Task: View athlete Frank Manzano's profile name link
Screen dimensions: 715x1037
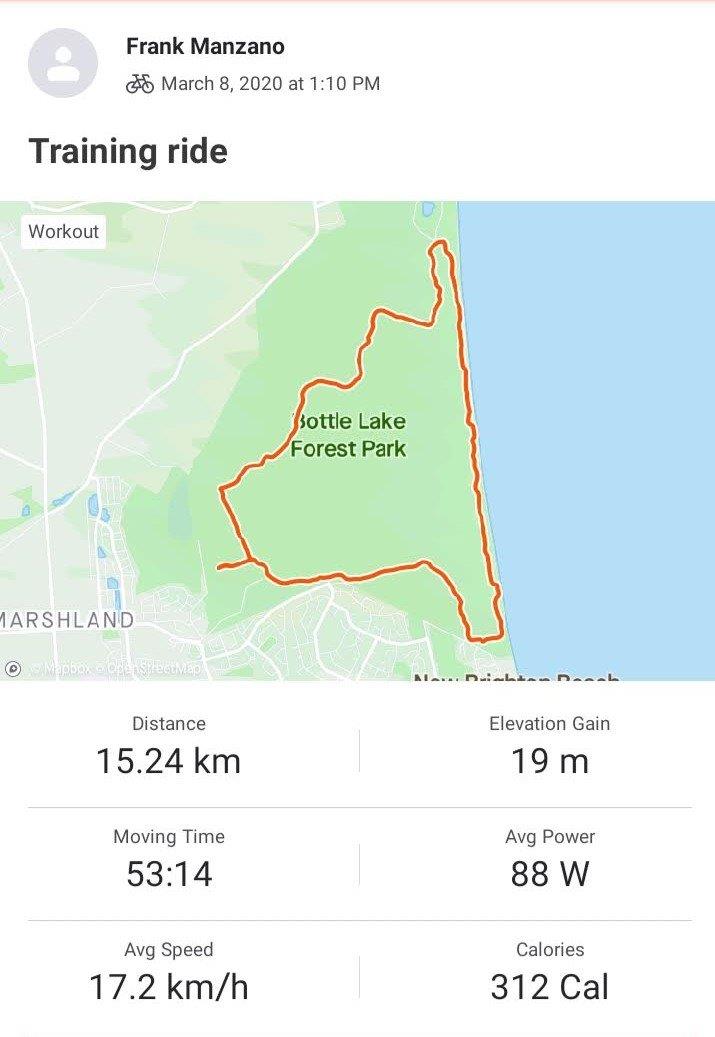Action: click(x=205, y=46)
